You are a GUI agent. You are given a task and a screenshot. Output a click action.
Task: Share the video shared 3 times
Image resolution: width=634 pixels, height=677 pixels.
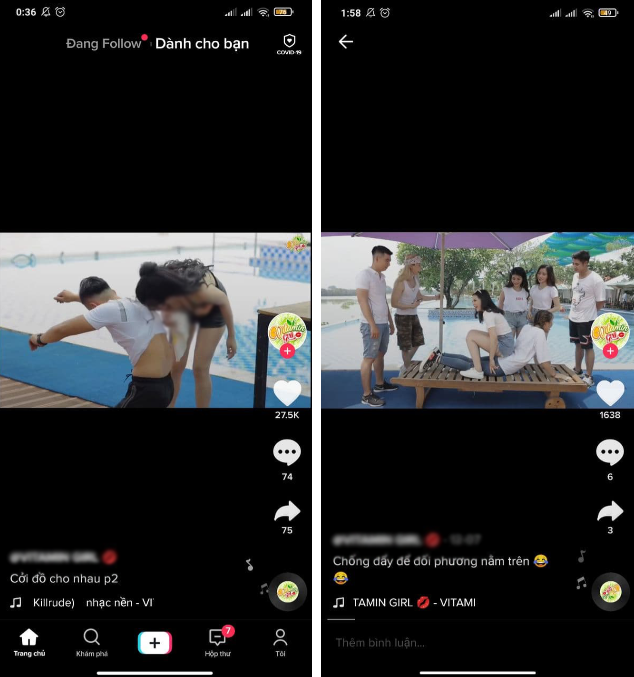(x=610, y=512)
